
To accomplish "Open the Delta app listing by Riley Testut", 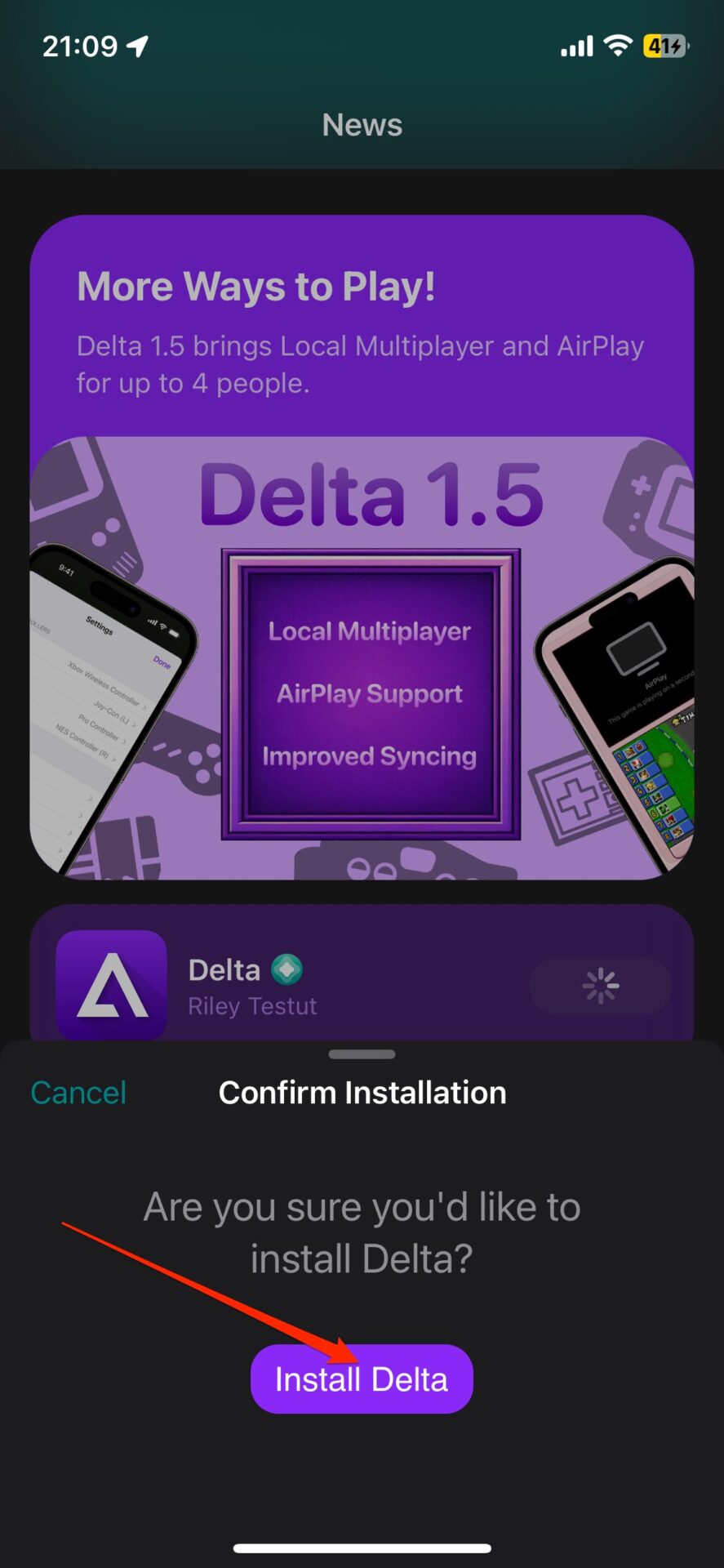I will tap(251, 987).
